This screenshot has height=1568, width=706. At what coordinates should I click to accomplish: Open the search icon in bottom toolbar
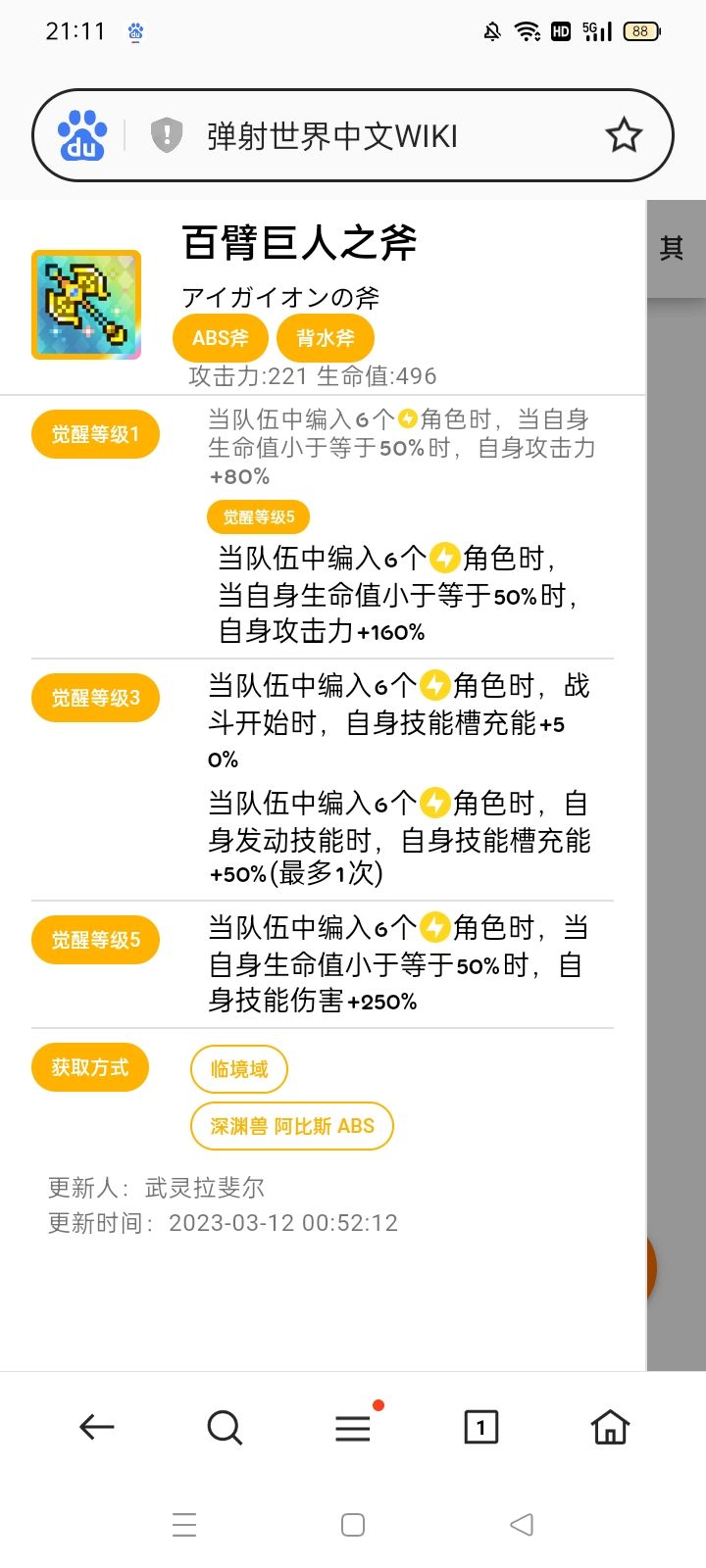225,1427
